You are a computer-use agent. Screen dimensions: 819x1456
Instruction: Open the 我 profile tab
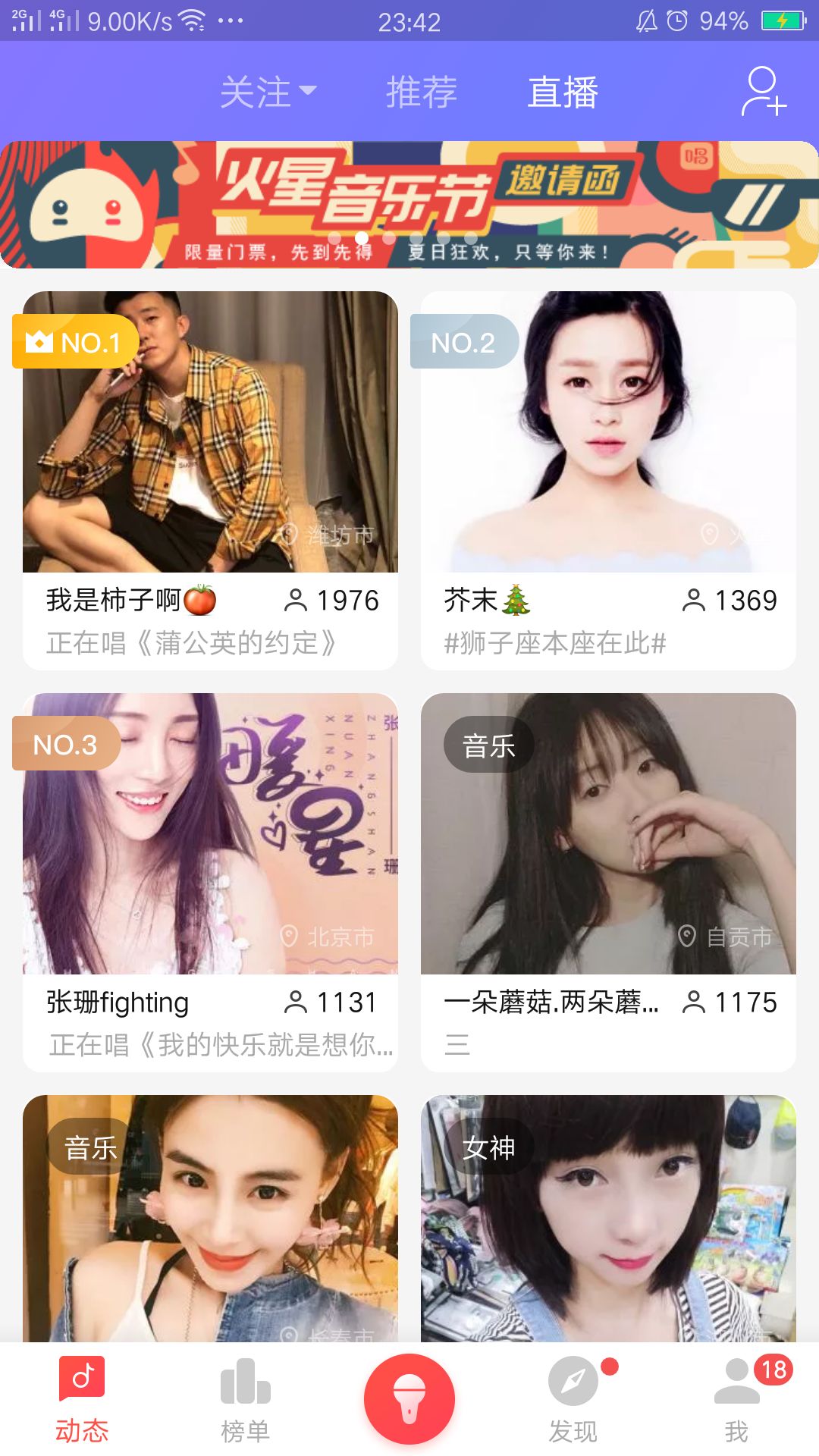click(736, 1400)
